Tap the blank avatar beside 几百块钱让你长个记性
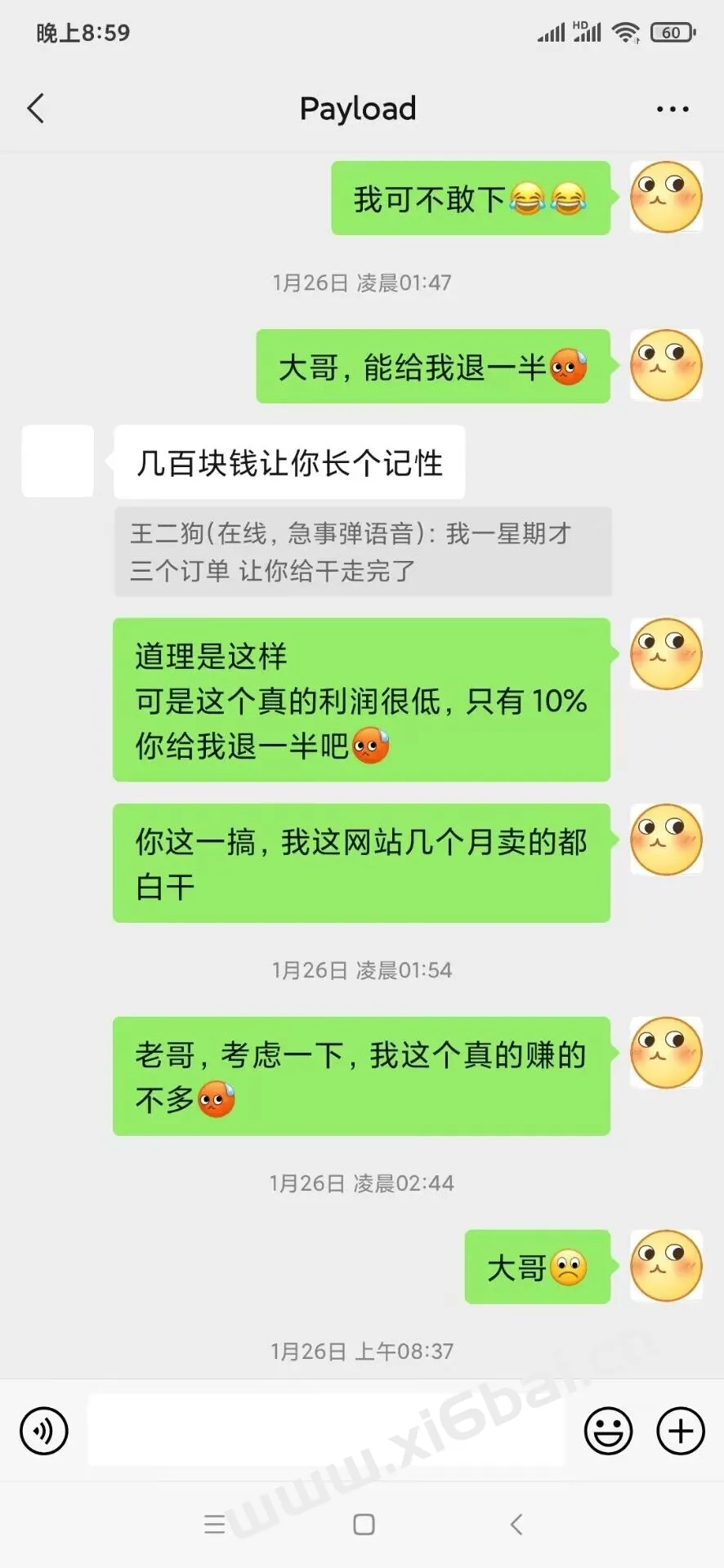This screenshot has height=1568, width=724. pyautogui.click(x=57, y=461)
